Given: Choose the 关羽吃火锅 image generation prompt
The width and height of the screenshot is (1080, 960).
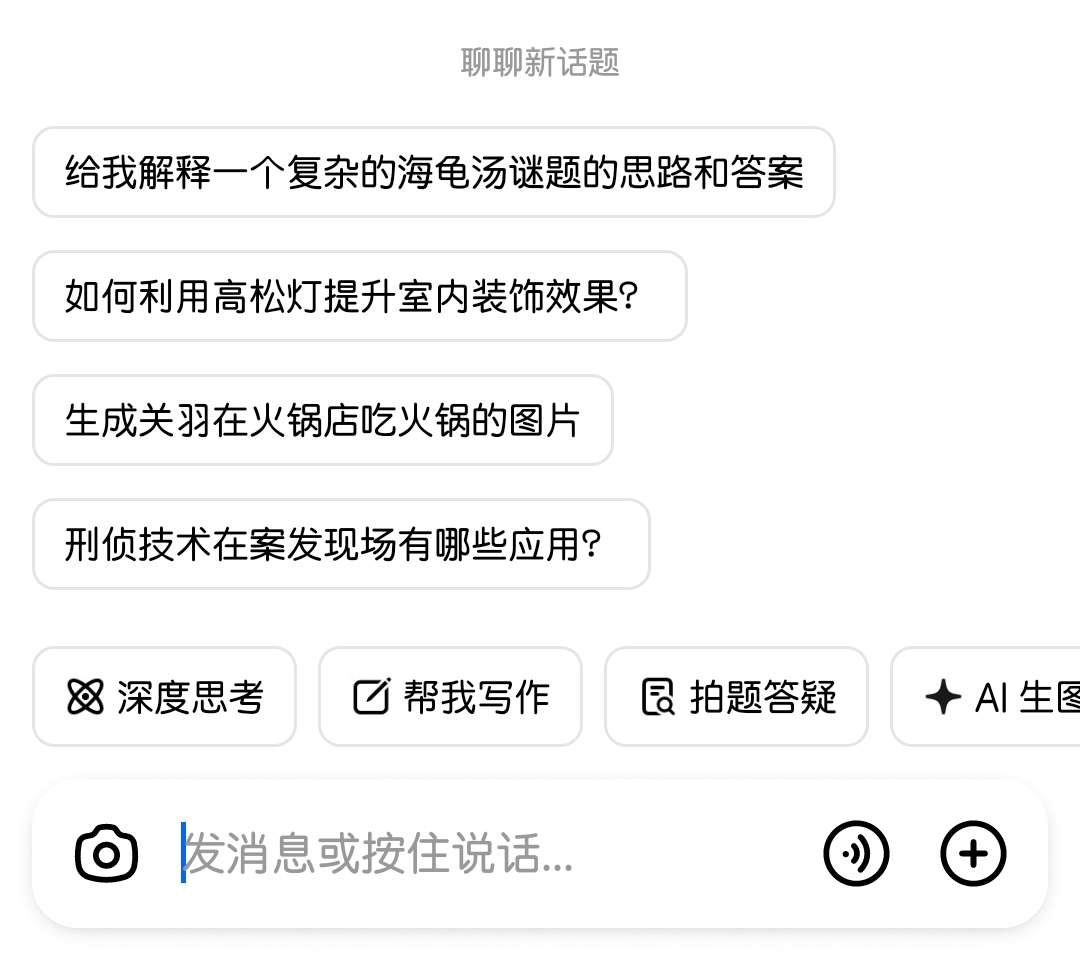Looking at the screenshot, I should tap(322, 420).
